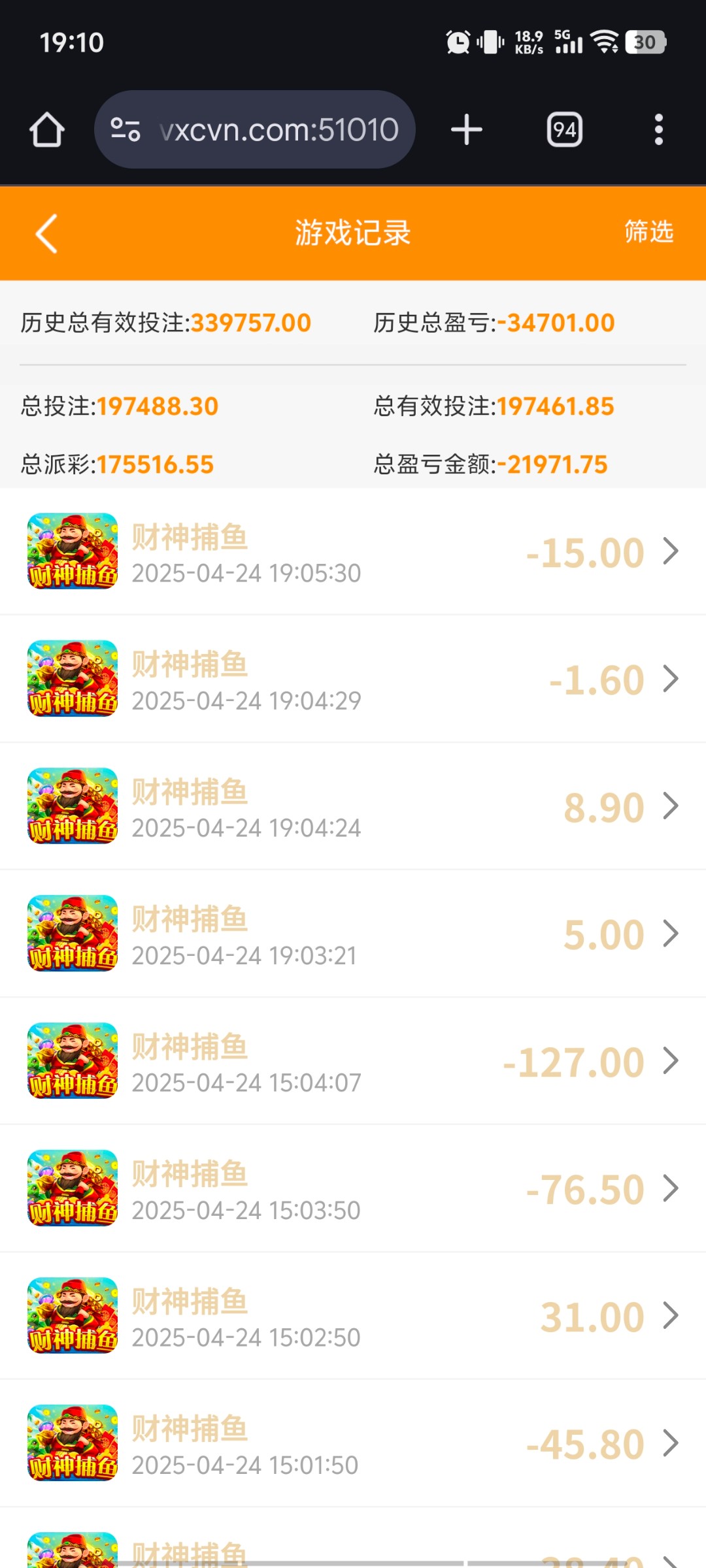
Task: Tap the browser home icon
Action: 47,129
